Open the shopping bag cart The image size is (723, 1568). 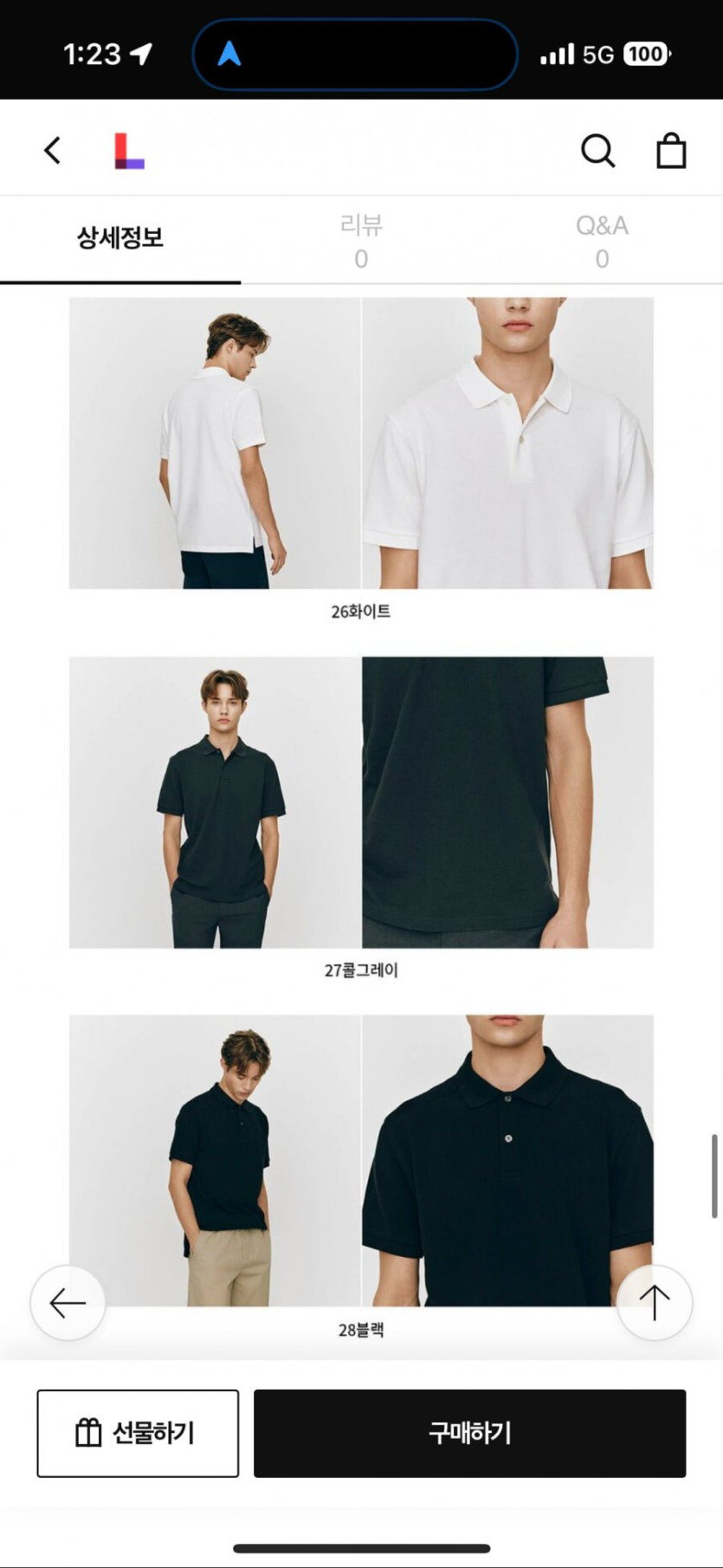coord(671,150)
